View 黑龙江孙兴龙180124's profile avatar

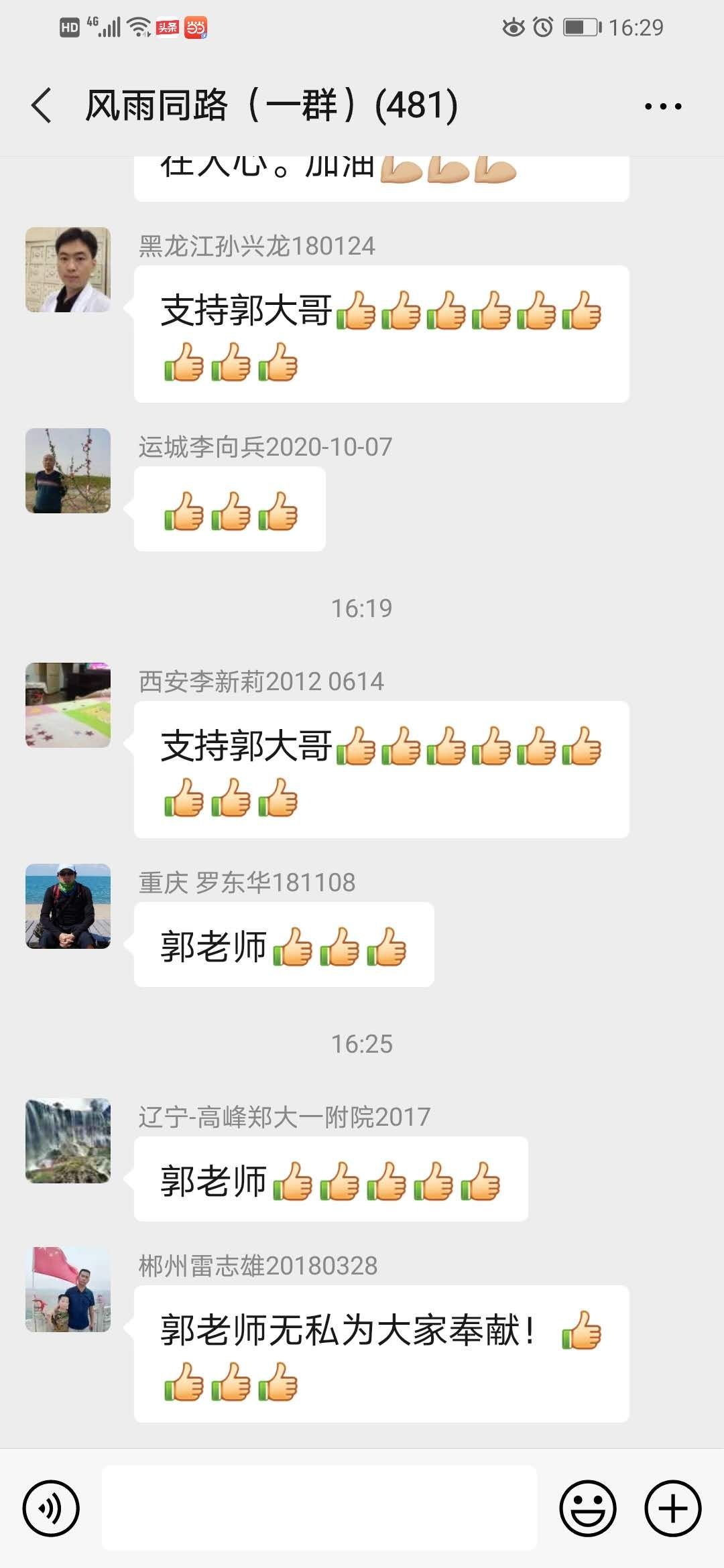[68, 269]
